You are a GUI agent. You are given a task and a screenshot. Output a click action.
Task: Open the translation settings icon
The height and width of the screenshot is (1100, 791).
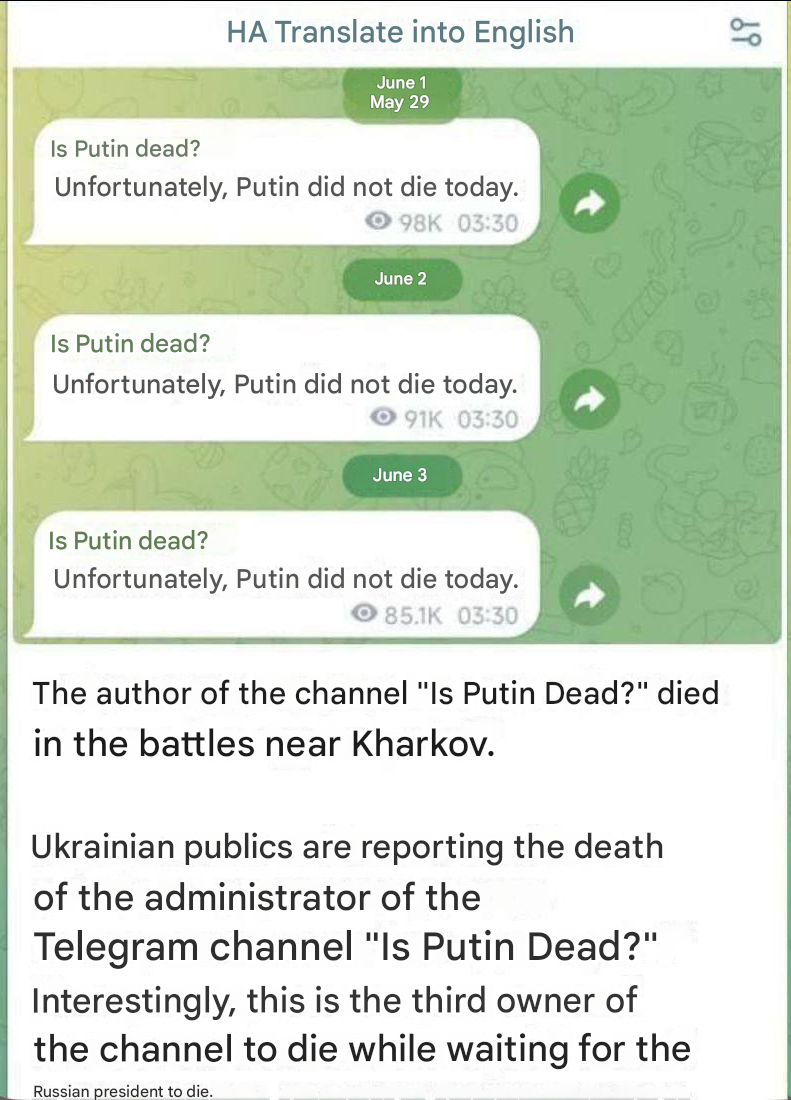(x=745, y=32)
